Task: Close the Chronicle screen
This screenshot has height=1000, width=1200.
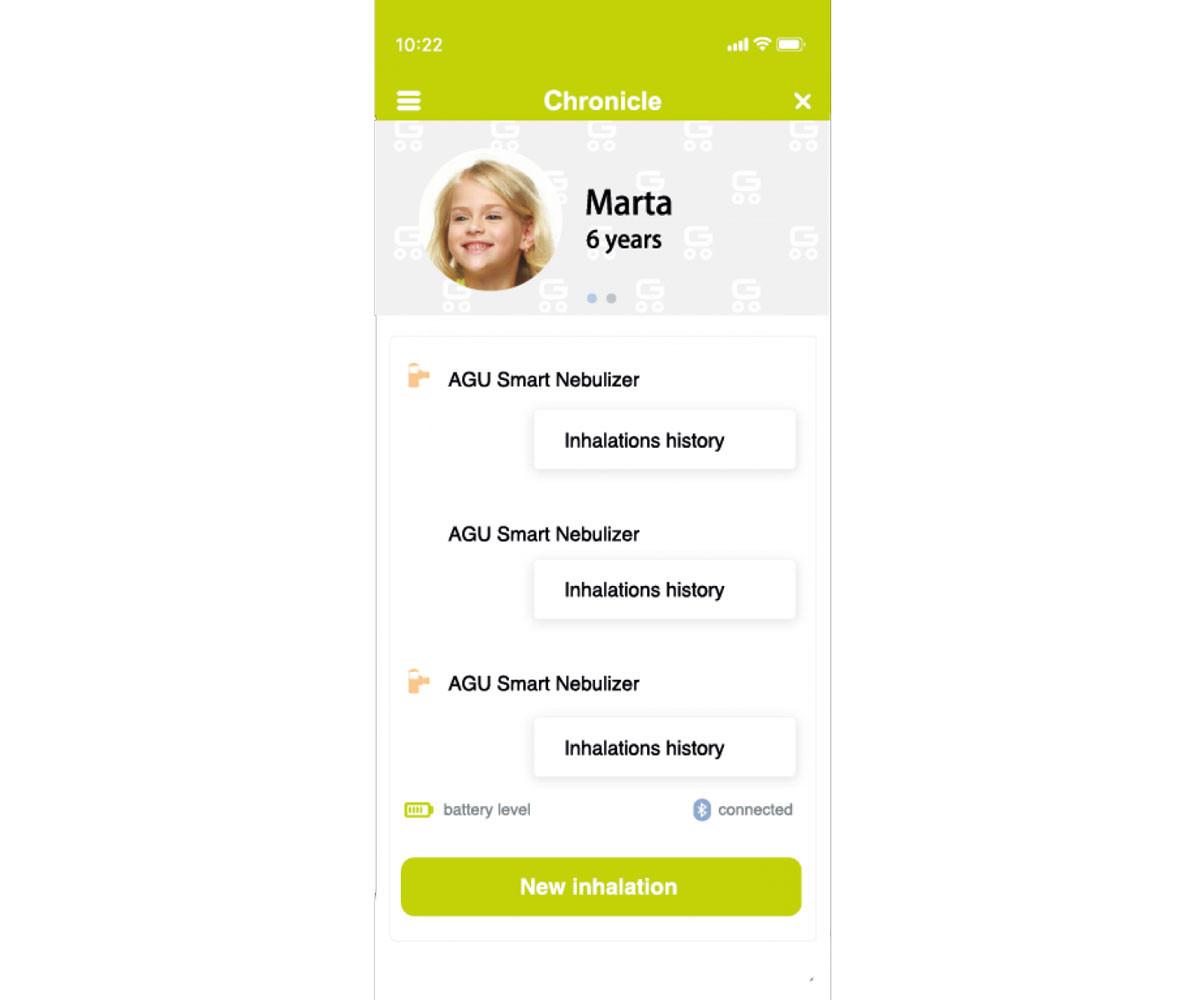Action: coord(802,101)
